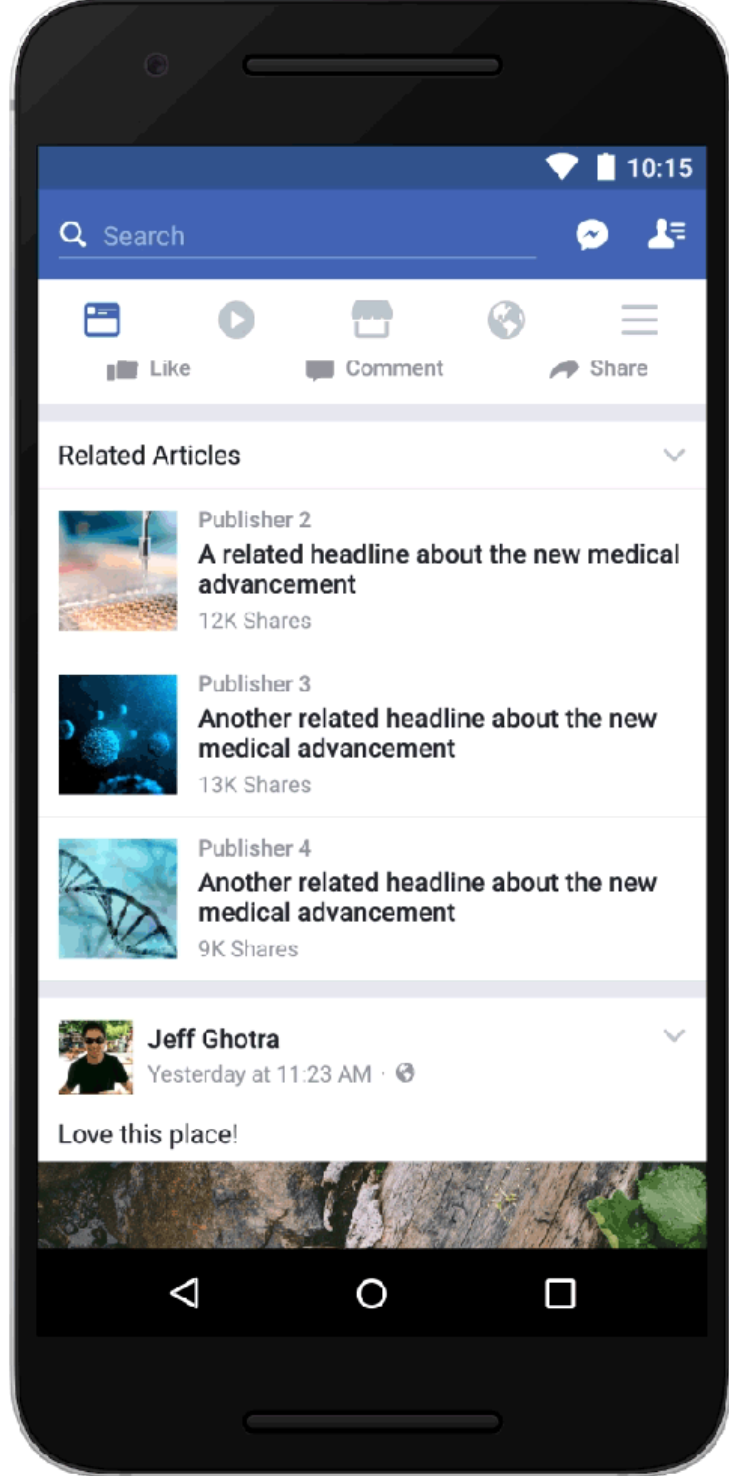Viewport: 729px width, 1476px height.
Task: Comment on the post above Related Articles
Action: pyautogui.click(x=375, y=369)
